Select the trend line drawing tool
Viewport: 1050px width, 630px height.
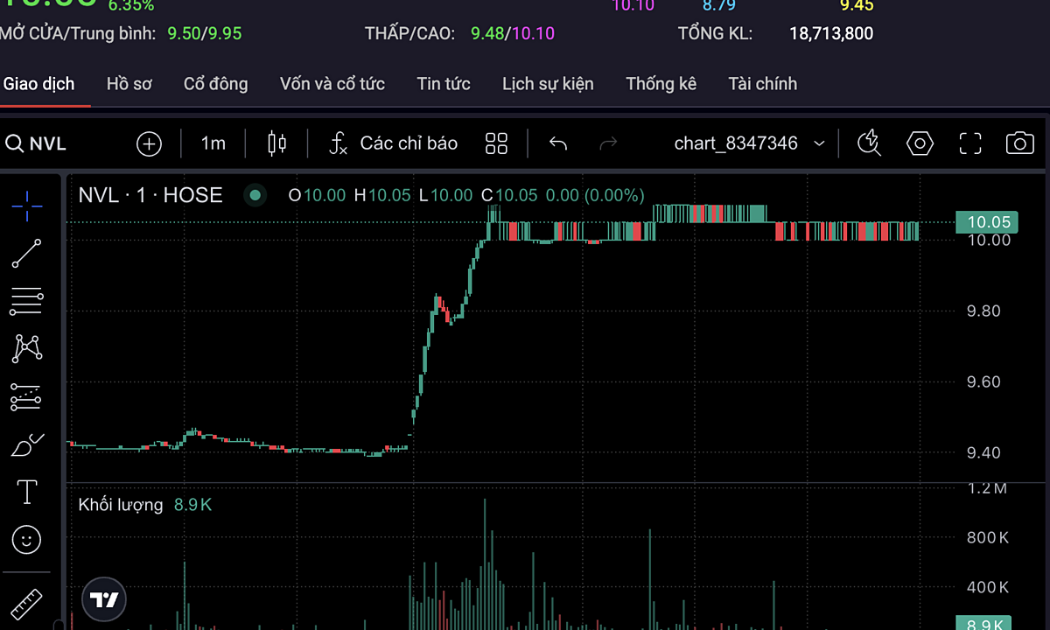pyautogui.click(x=27, y=254)
